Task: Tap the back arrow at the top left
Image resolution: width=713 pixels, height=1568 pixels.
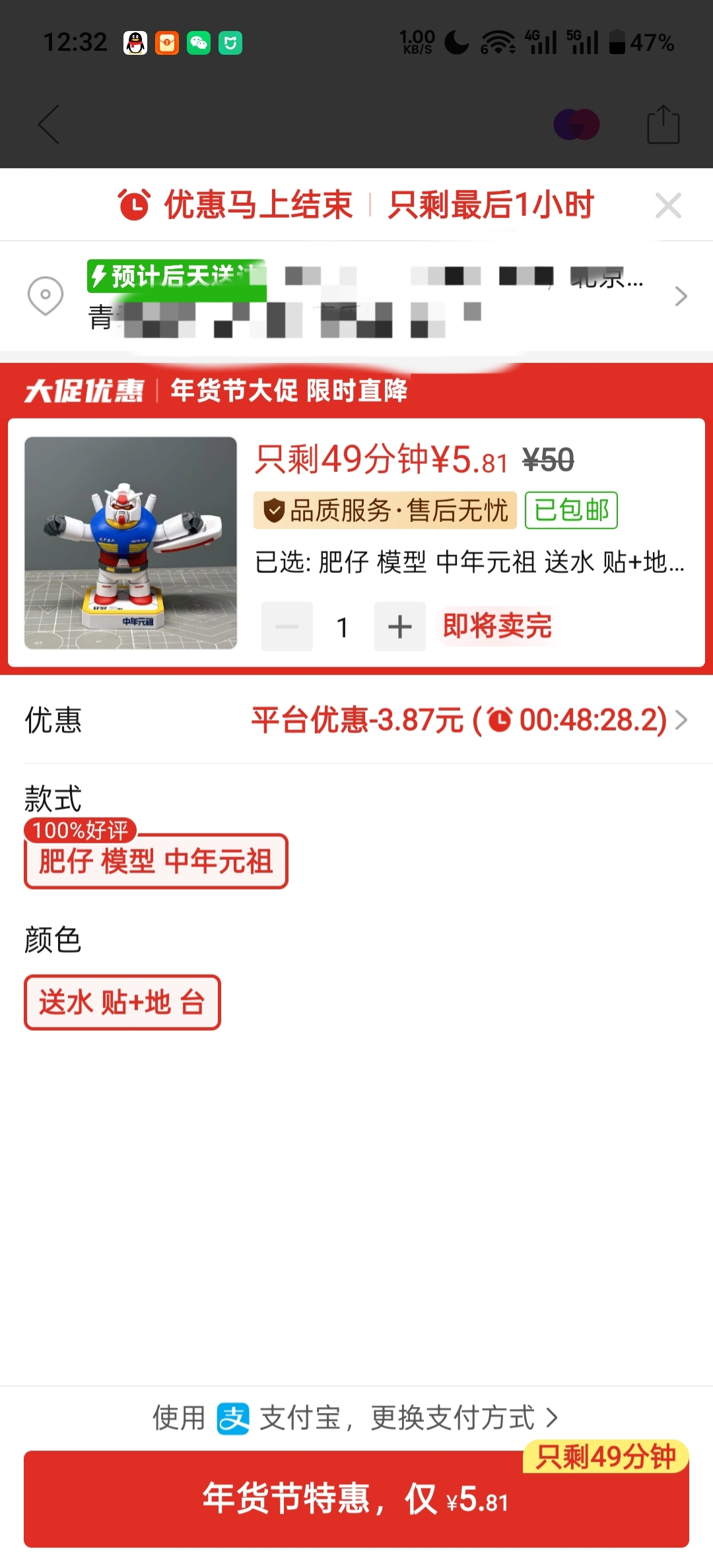Action: point(48,125)
